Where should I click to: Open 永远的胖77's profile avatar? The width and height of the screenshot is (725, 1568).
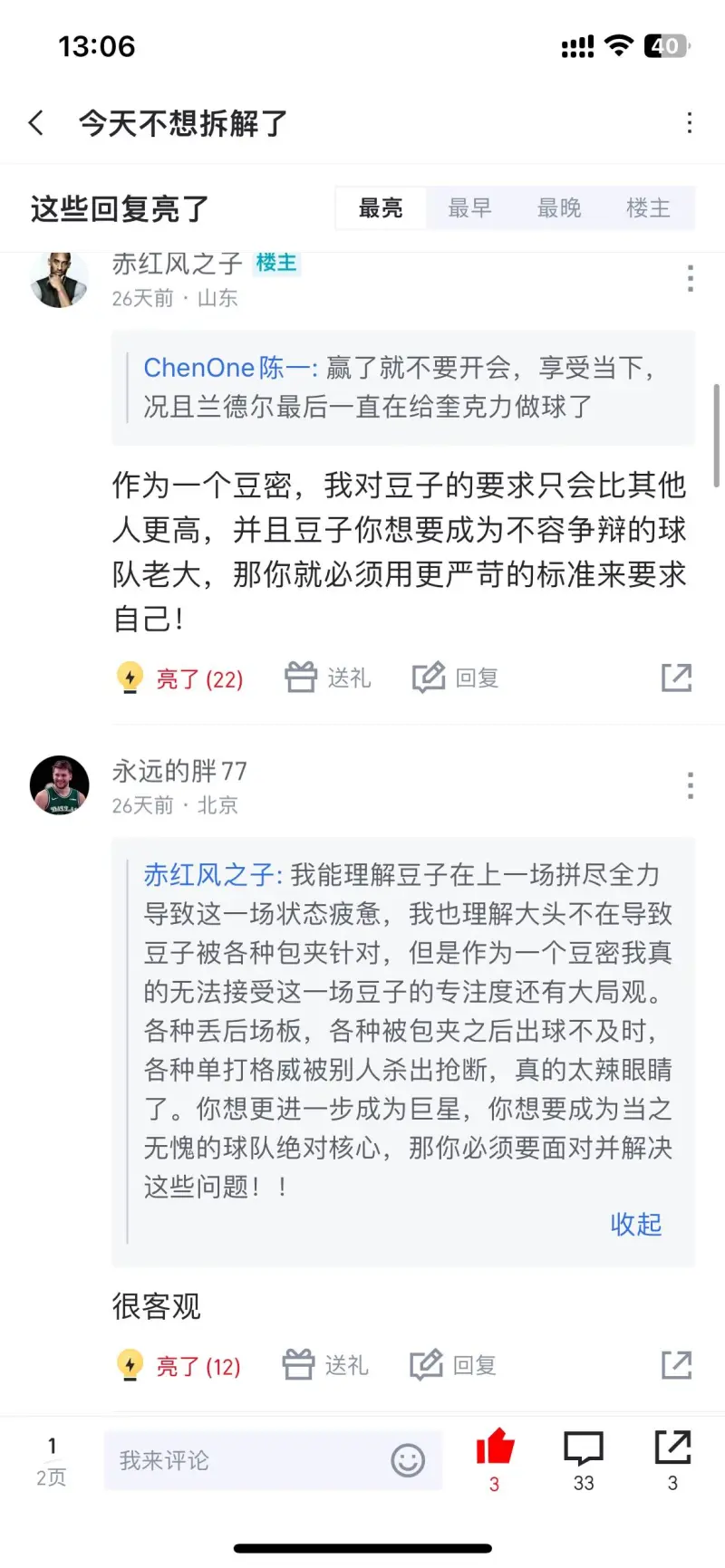(x=60, y=785)
